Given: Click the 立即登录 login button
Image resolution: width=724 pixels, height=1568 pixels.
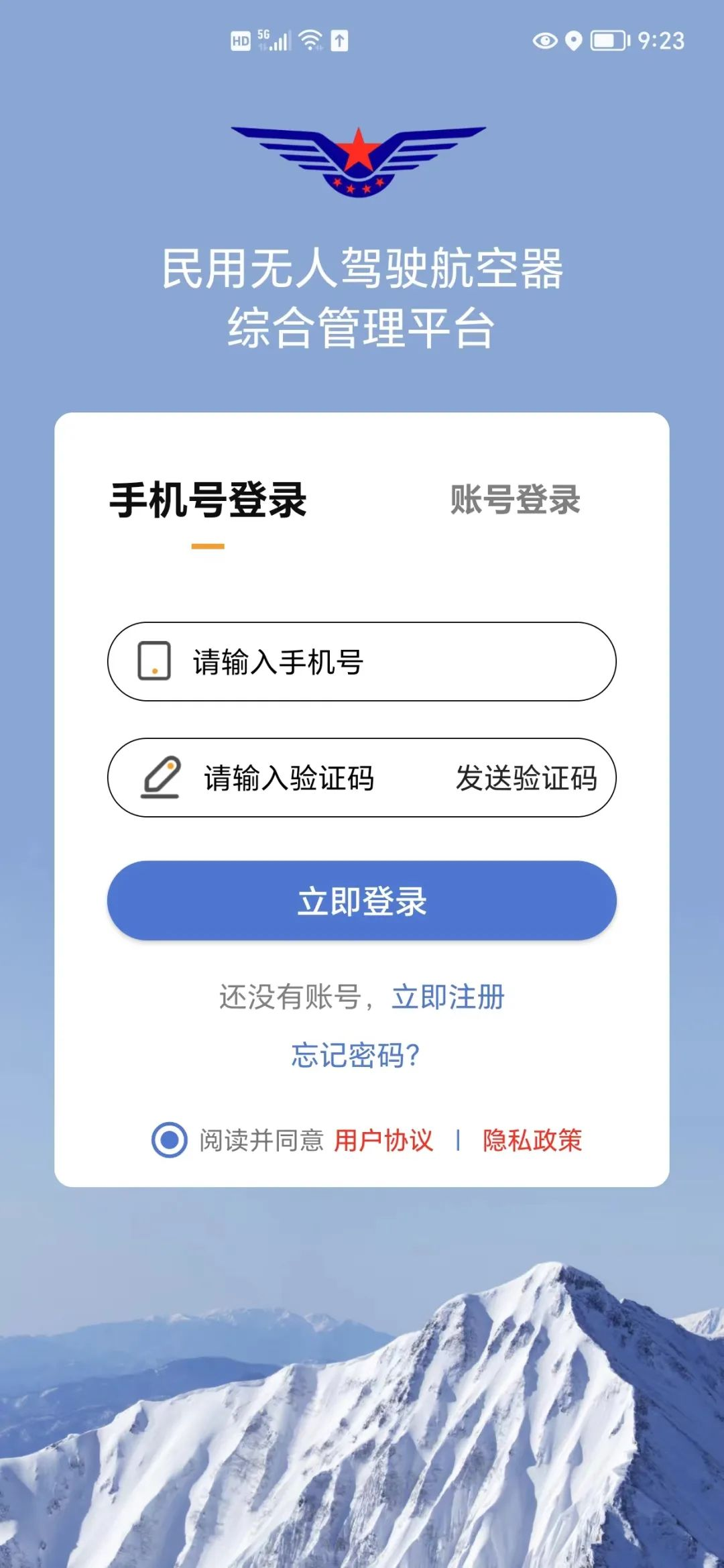Looking at the screenshot, I should click(362, 901).
